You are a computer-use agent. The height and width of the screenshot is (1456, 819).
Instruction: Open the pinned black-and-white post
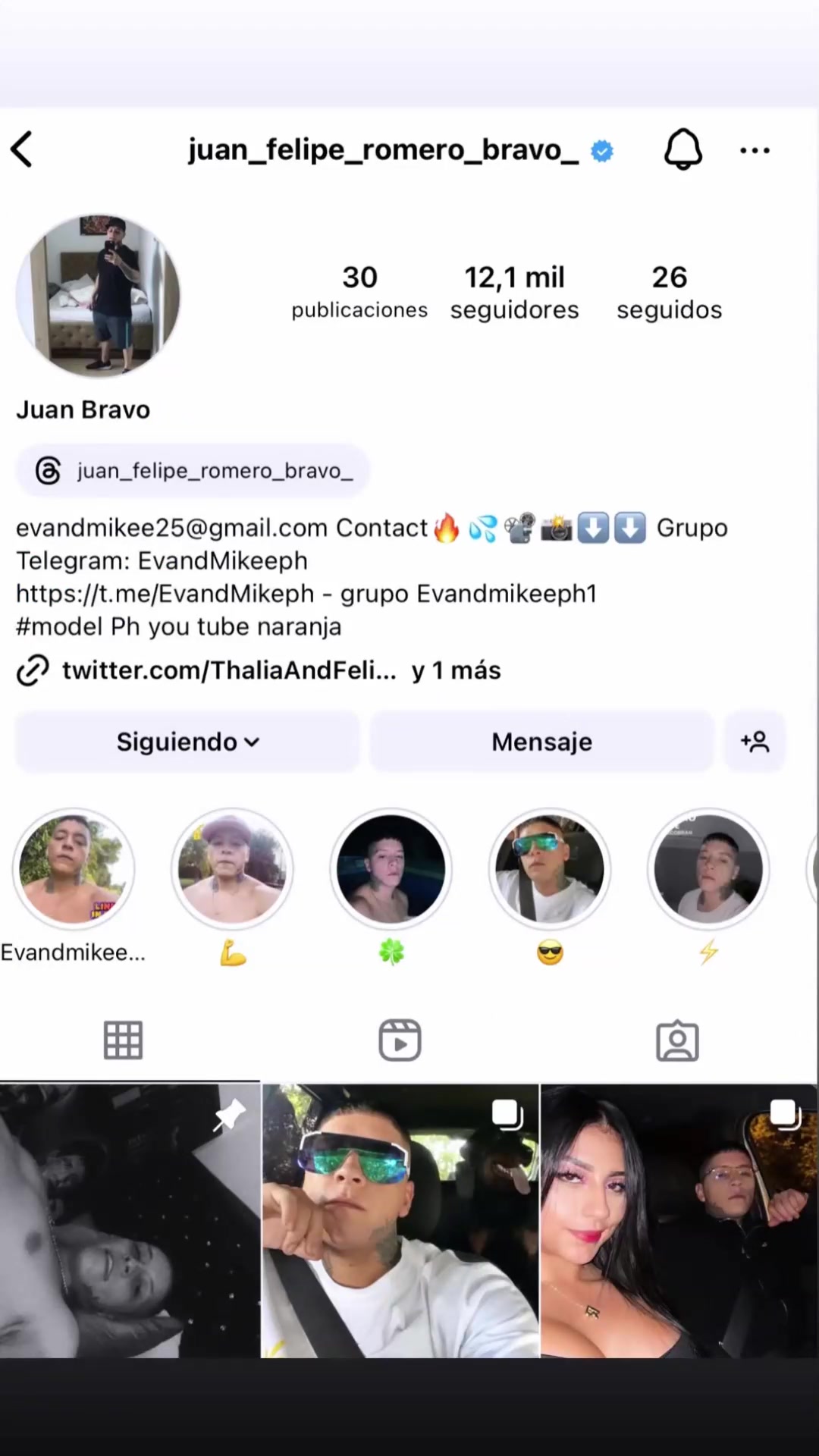pyautogui.click(x=129, y=1221)
